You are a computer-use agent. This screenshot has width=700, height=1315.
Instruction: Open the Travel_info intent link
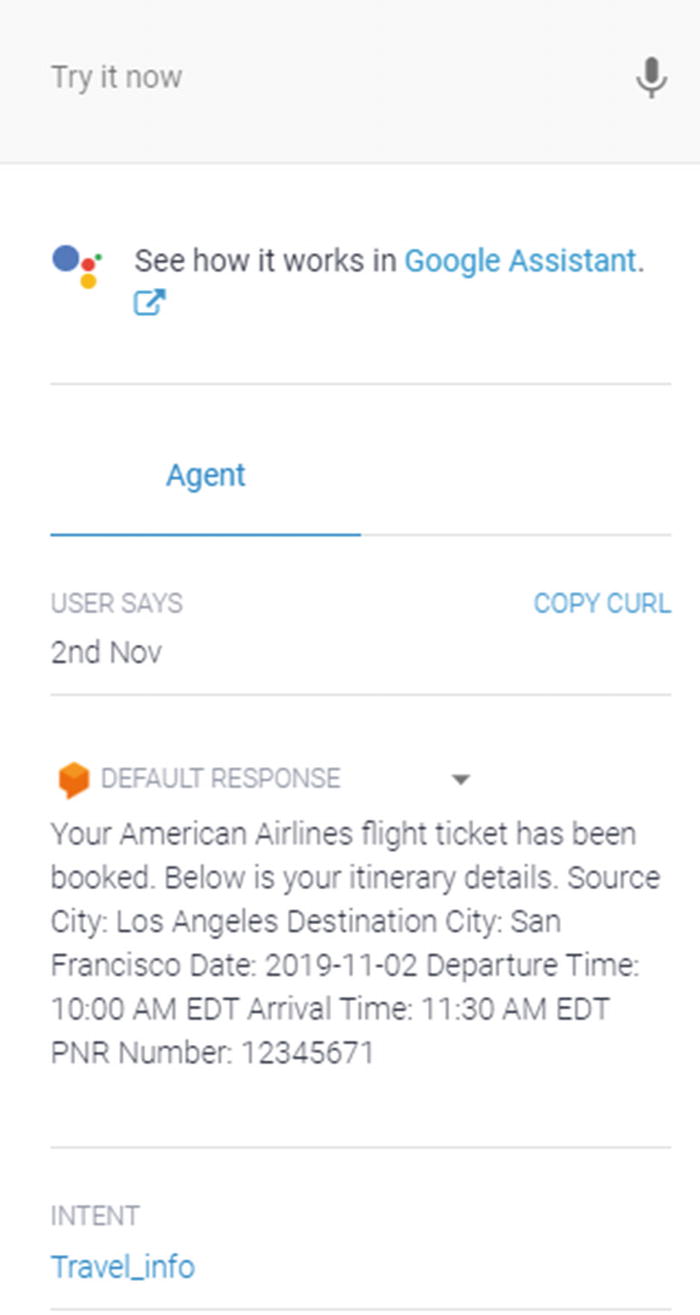tap(123, 1267)
